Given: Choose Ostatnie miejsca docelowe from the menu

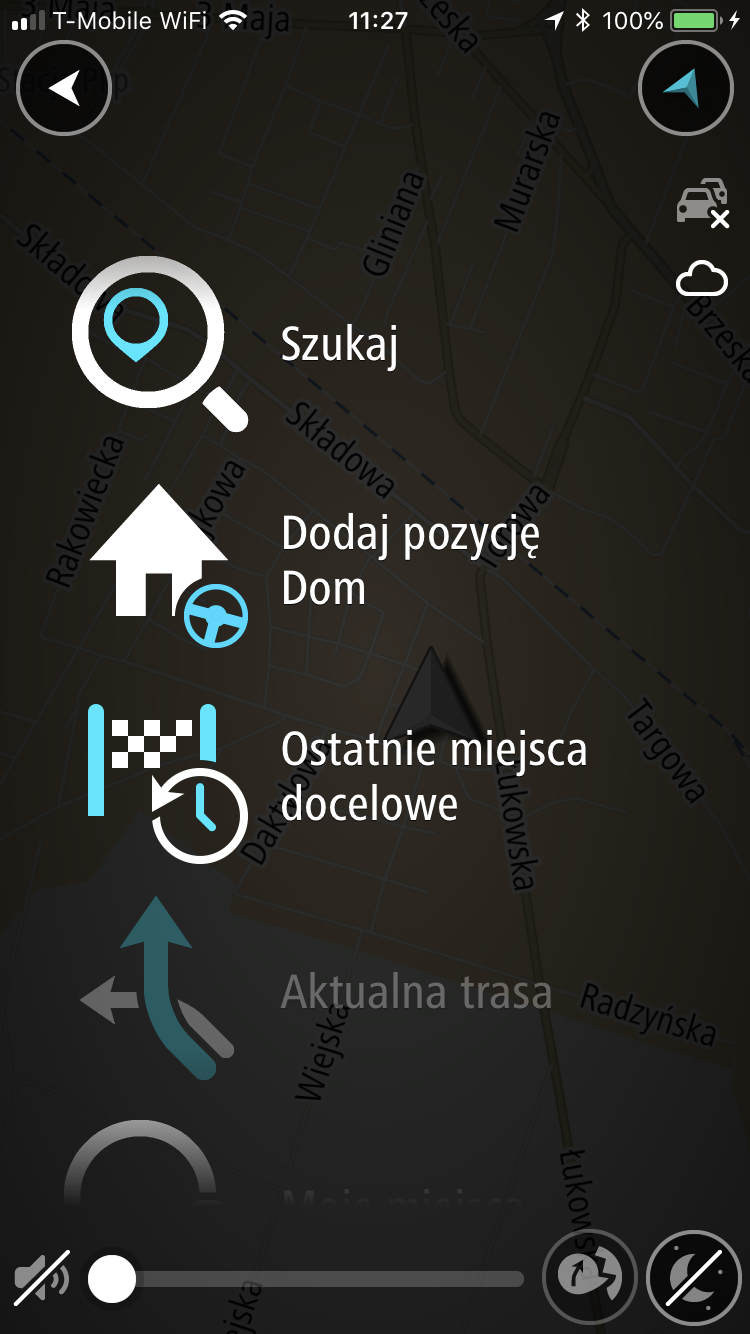Looking at the screenshot, I should [435, 775].
